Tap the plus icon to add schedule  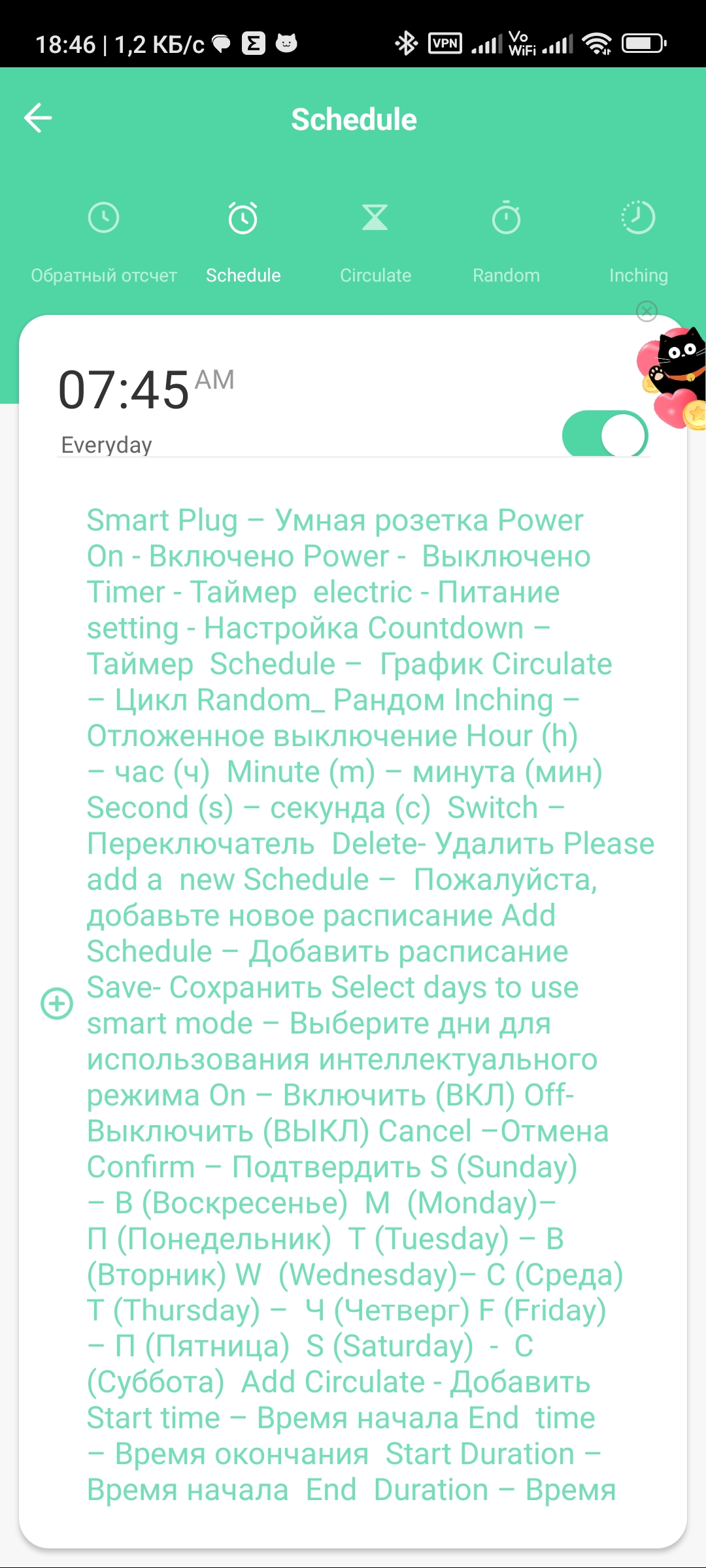point(57,1003)
